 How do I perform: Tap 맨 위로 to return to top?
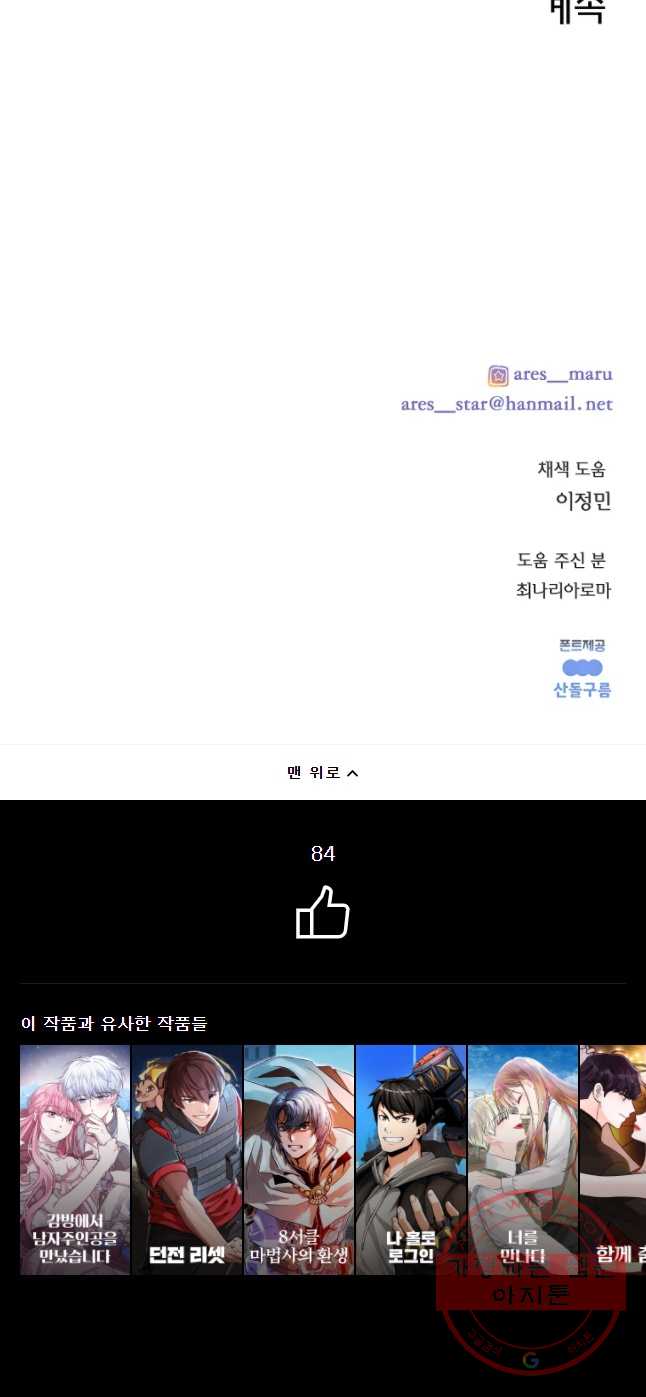(322, 772)
